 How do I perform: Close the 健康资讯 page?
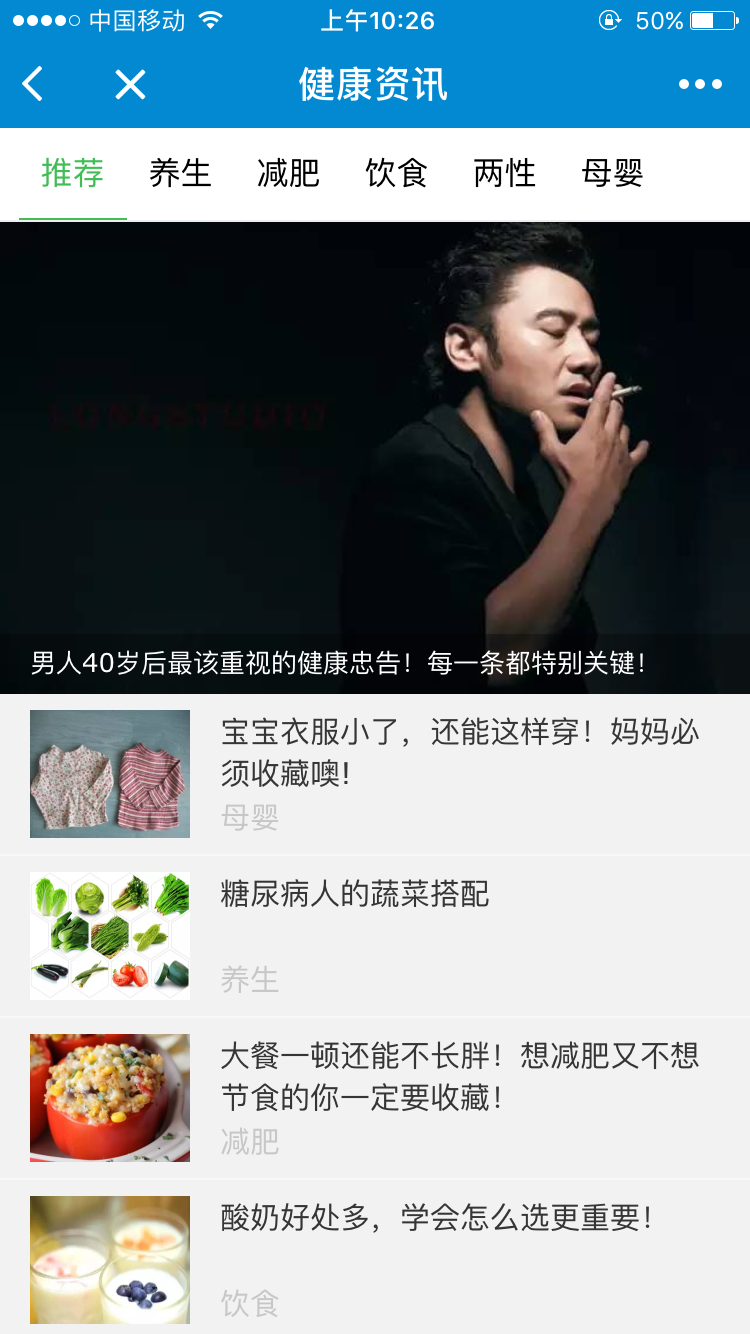pos(130,85)
